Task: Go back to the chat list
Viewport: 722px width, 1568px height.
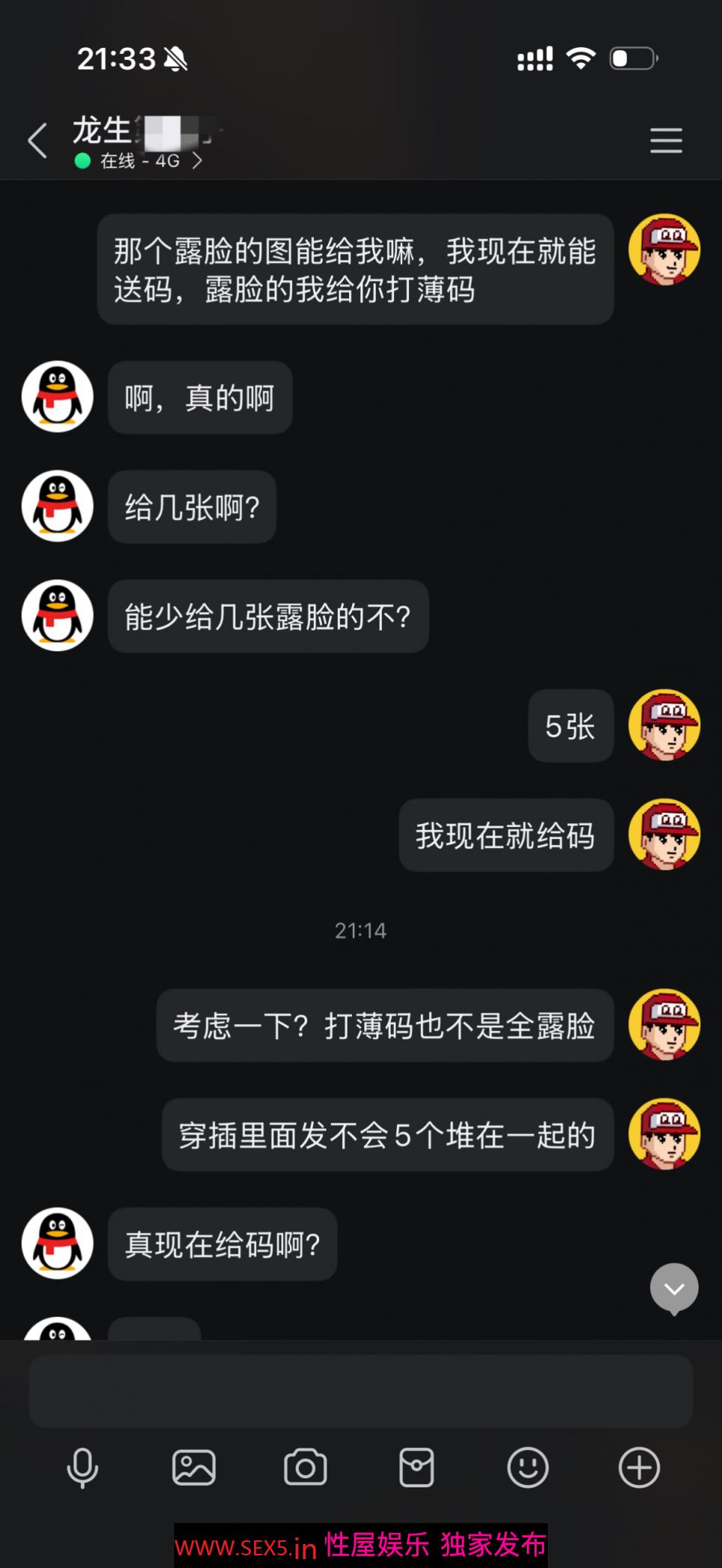Action: [x=37, y=140]
